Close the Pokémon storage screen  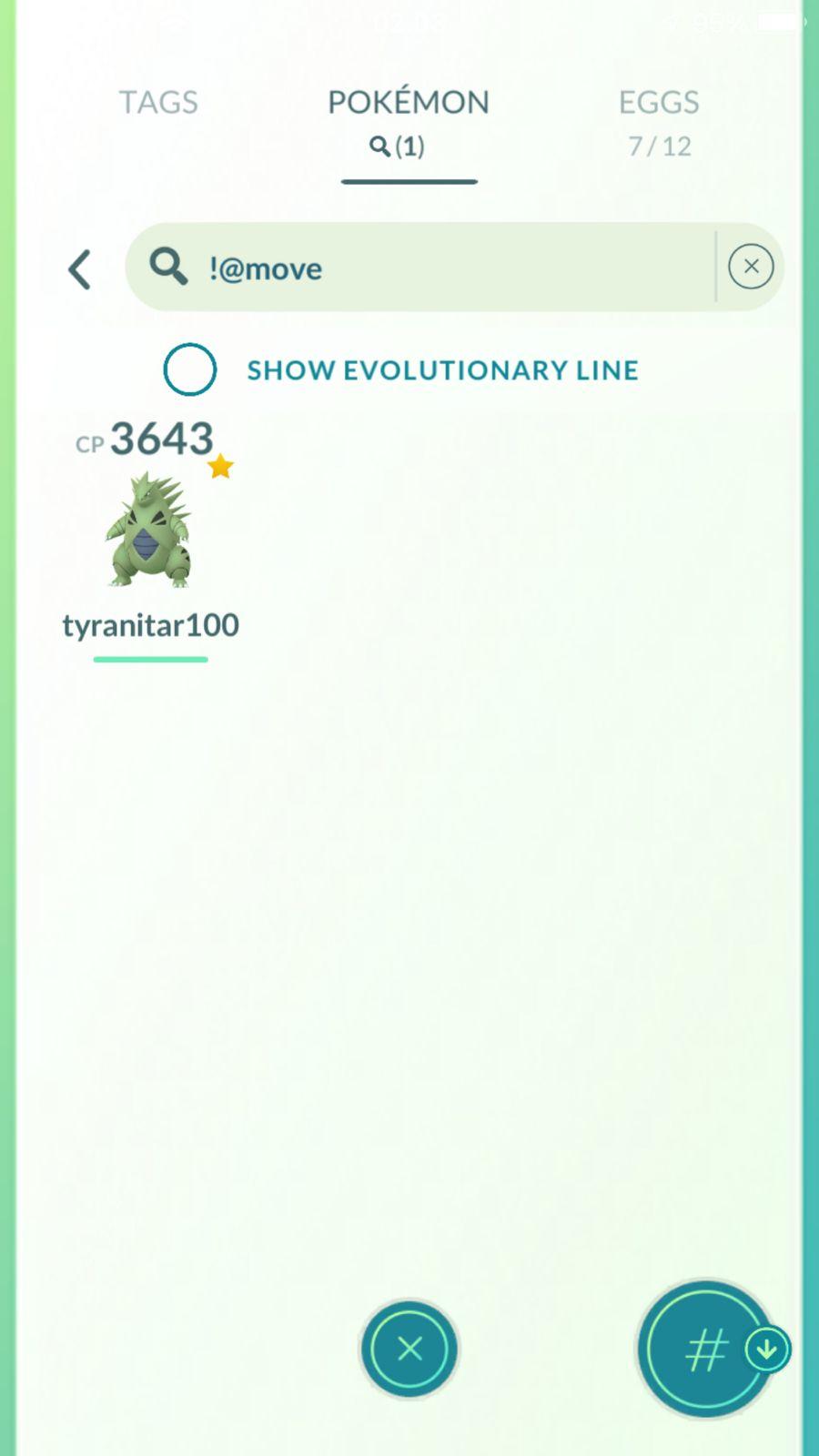pyautogui.click(x=409, y=1348)
